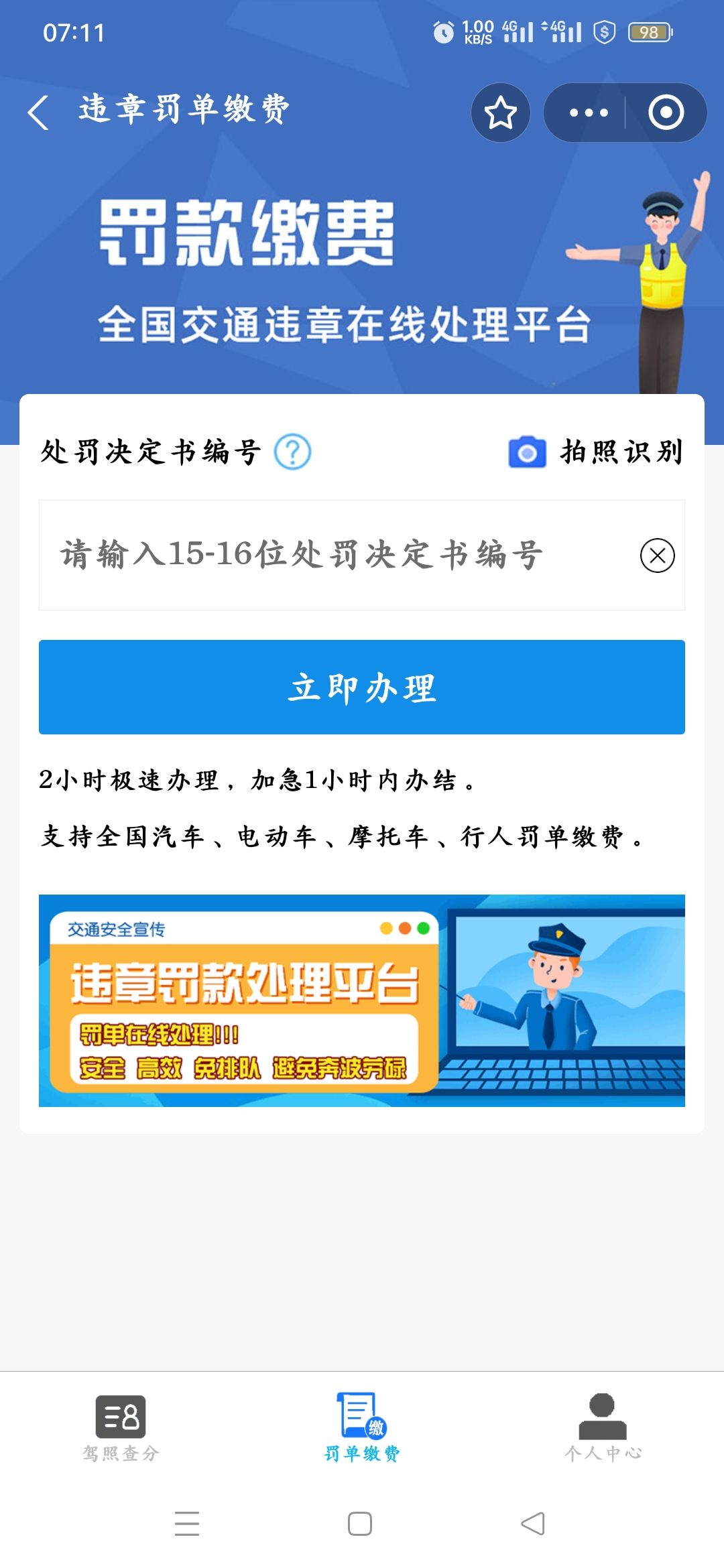Clear the penalty number input
Viewport: 724px width, 1568px height.
[x=658, y=555]
